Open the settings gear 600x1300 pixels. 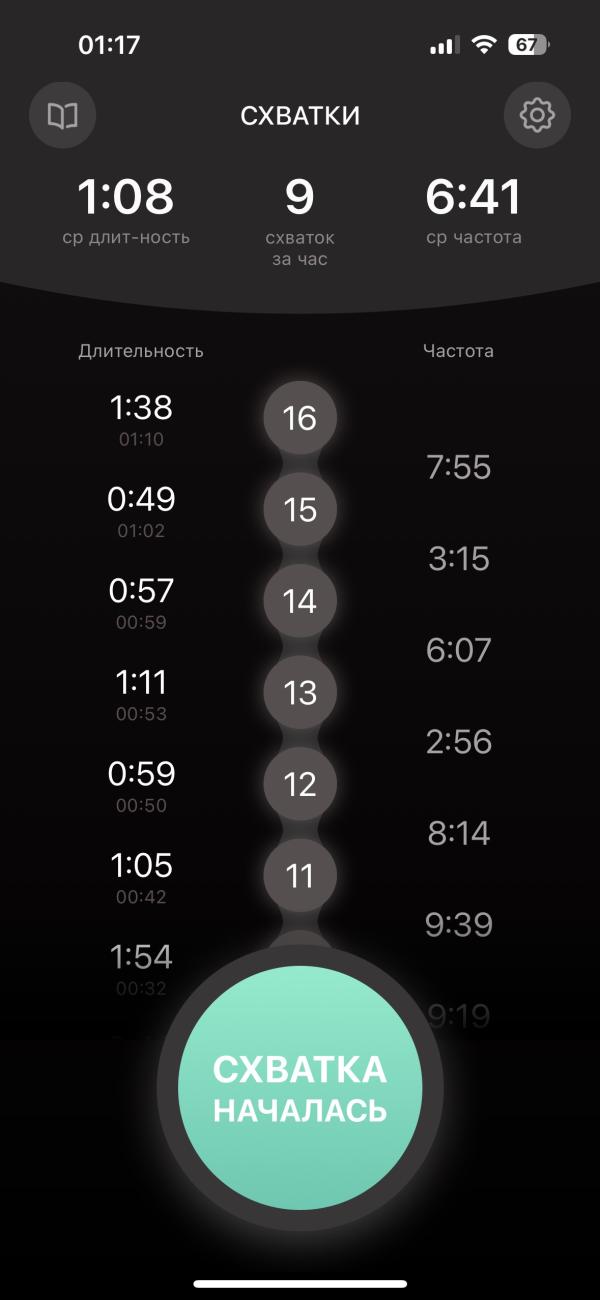click(537, 116)
